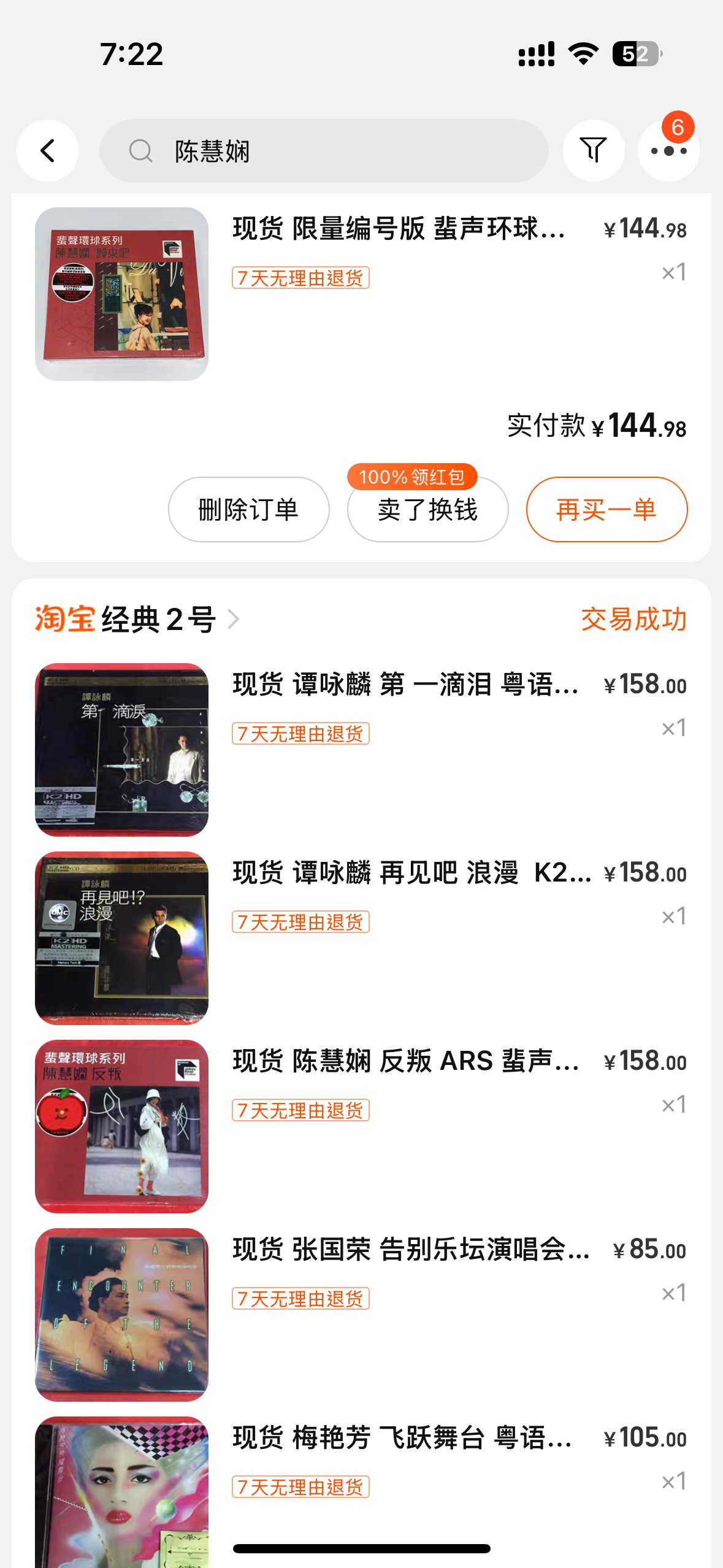Go back using the arrow button
The height and width of the screenshot is (1568, 723).
click(47, 151)
